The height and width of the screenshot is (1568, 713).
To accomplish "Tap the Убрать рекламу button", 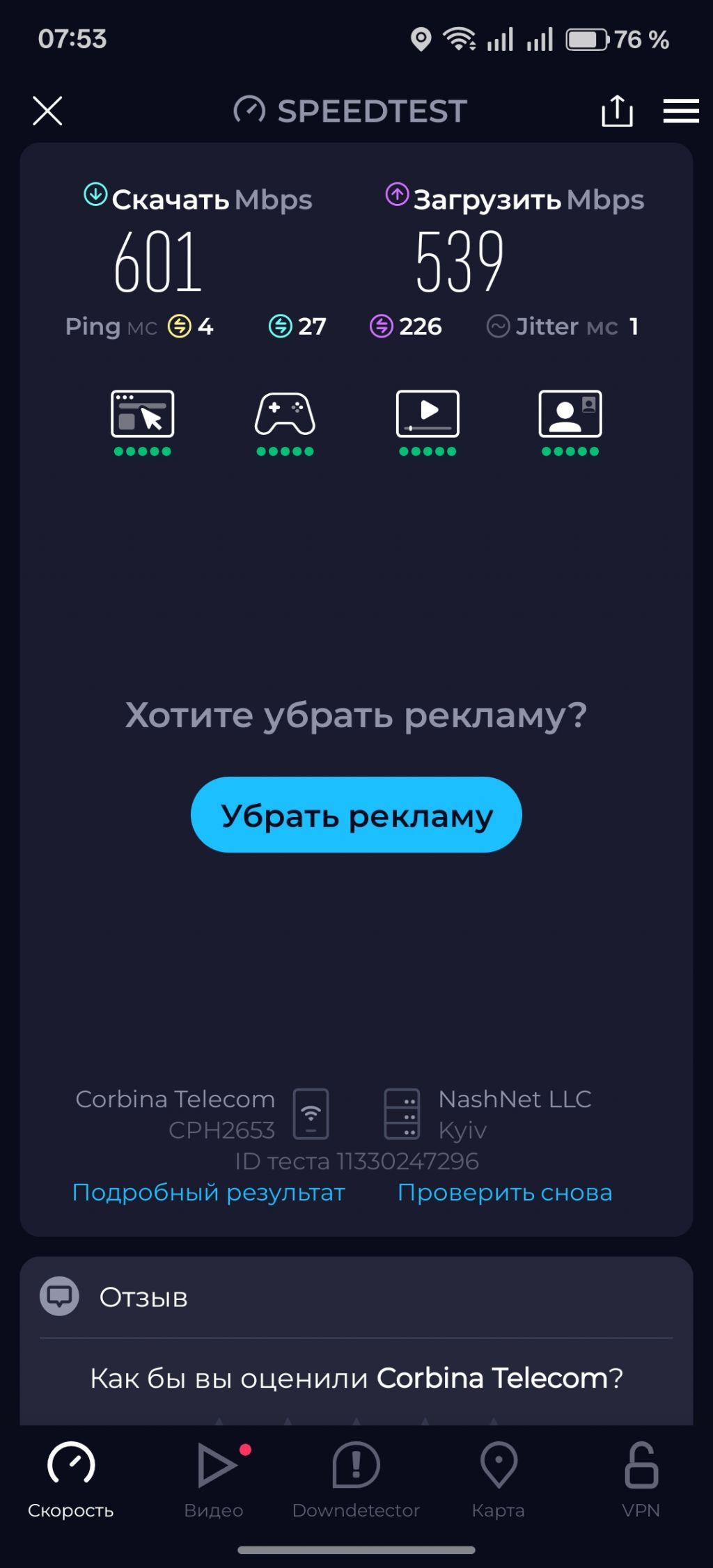I will point(356,815).
